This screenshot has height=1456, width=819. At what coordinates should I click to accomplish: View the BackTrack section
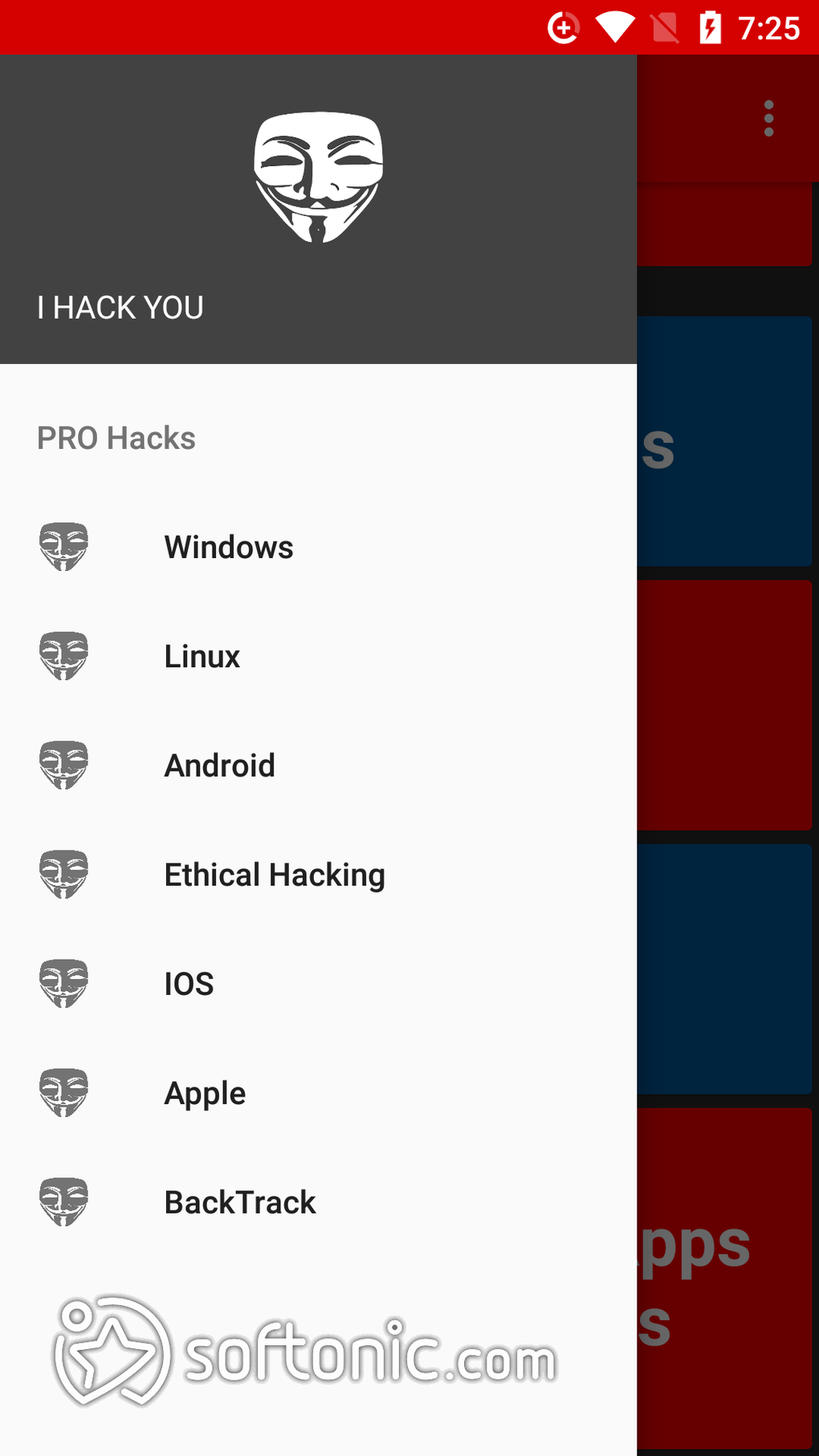click(x=239, y=1203)
